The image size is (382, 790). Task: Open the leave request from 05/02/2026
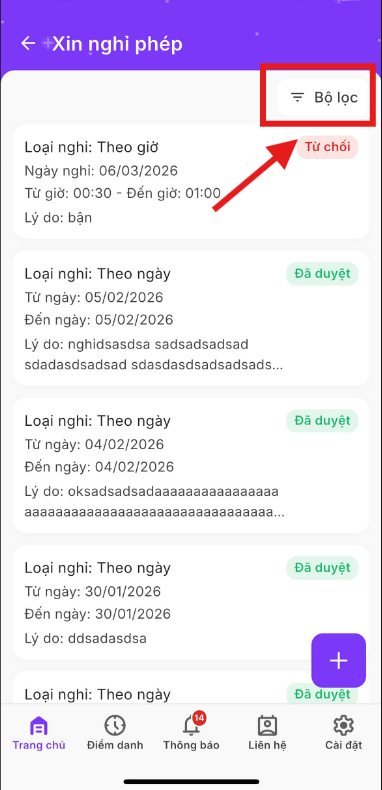tap(191, 318)
